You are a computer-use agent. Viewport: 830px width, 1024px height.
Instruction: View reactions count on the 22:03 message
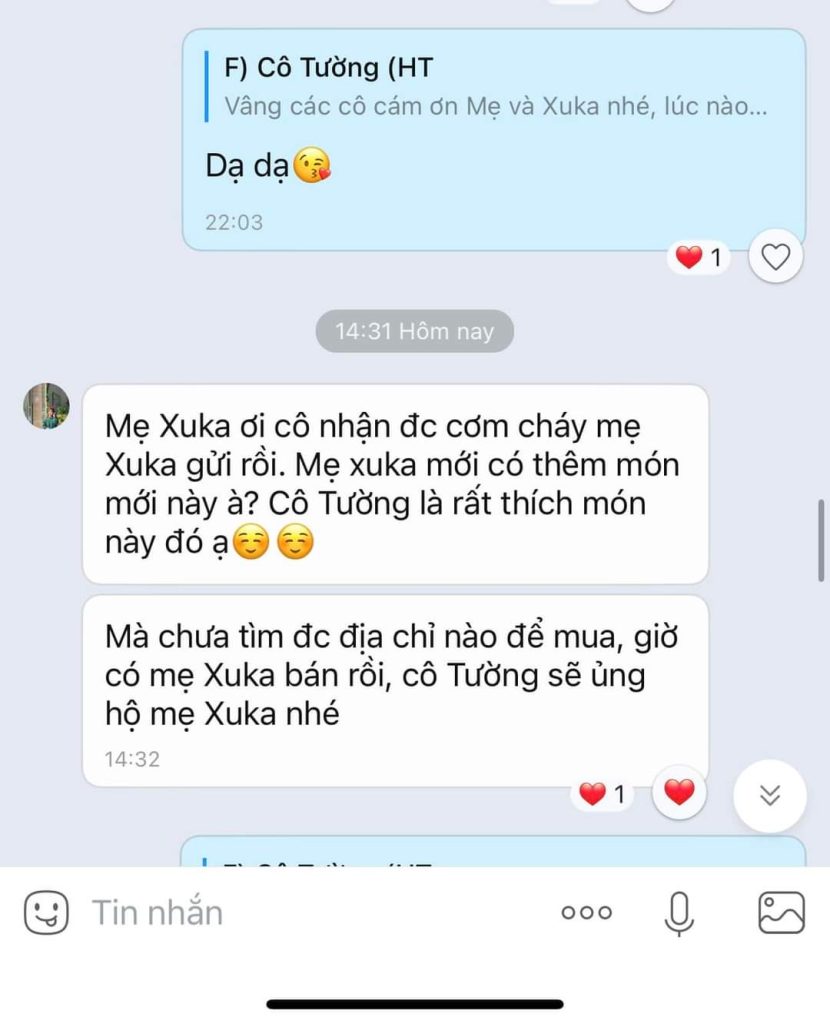(x=699, y=258)
